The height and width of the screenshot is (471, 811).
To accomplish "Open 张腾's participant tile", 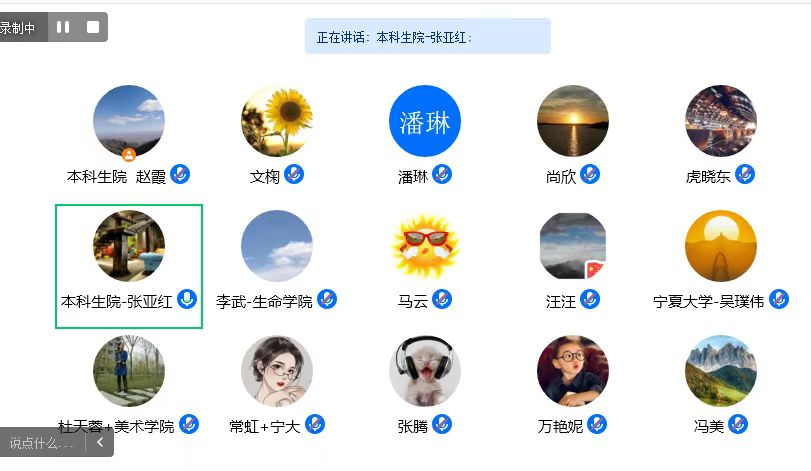I will point(425,371).
